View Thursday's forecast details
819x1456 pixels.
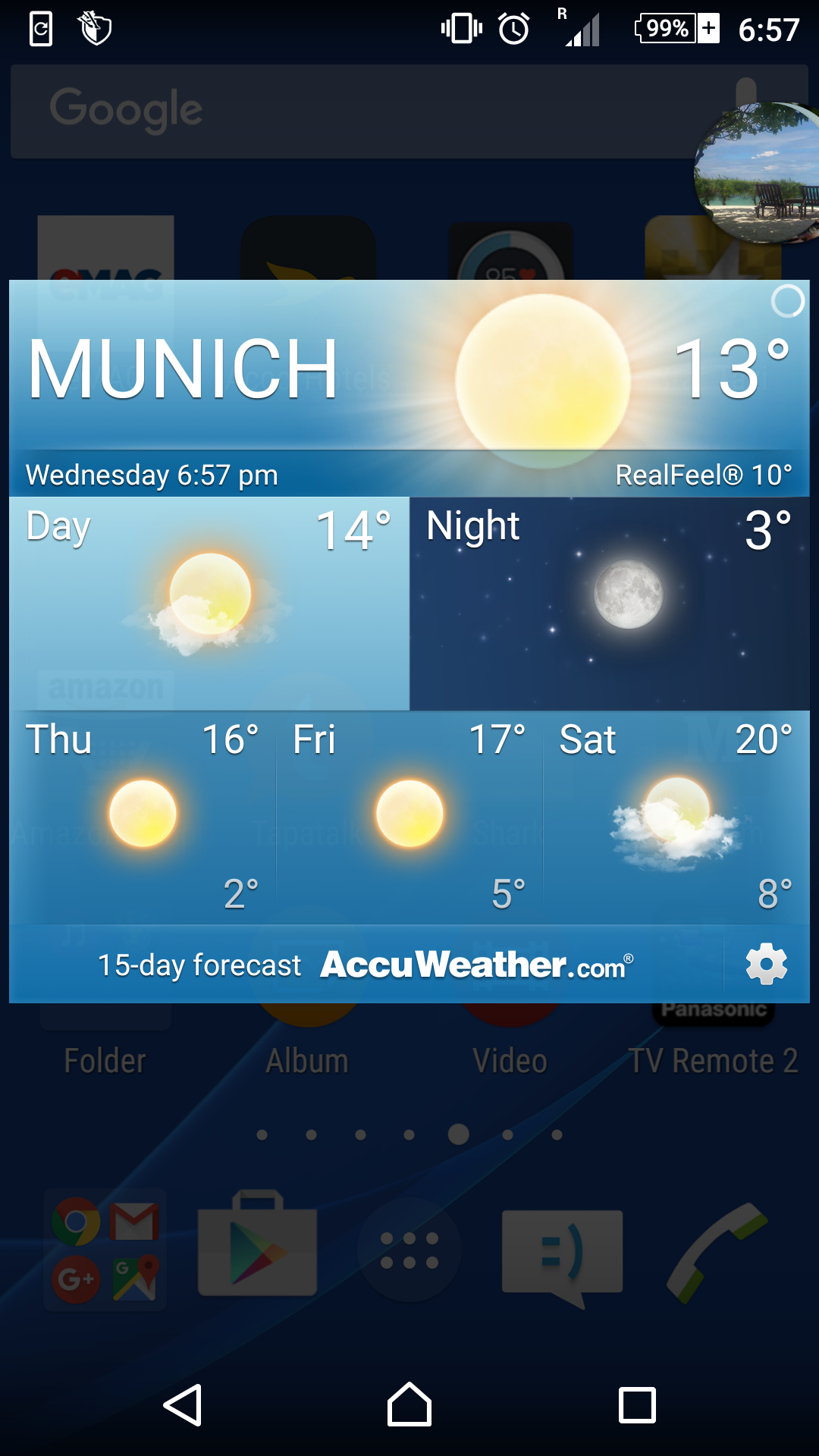click(143, 816)
